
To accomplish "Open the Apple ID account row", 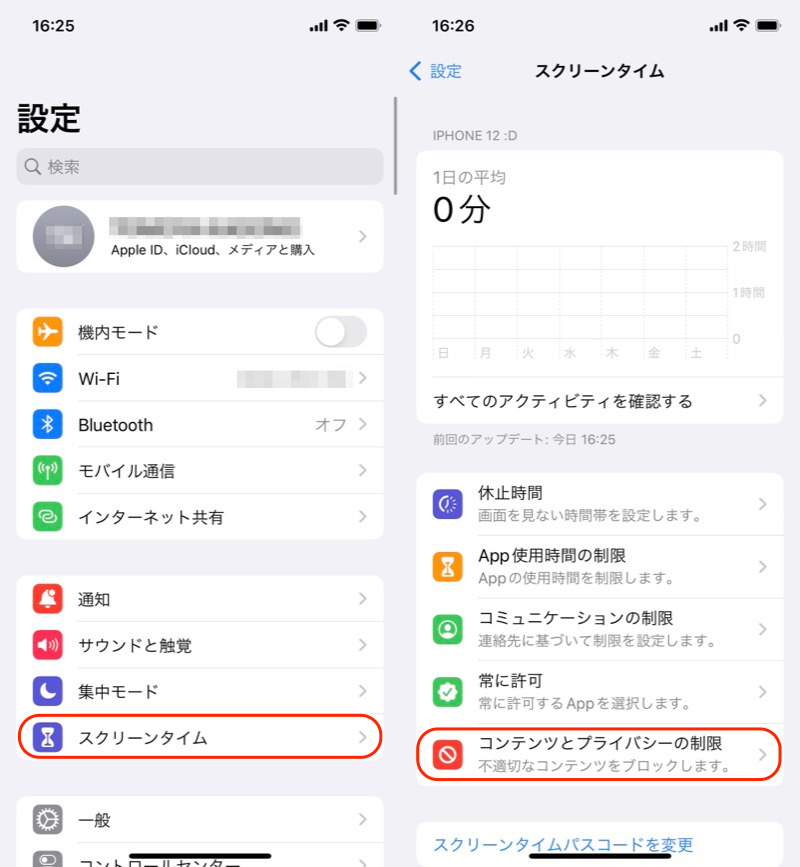I will point(200,237).
